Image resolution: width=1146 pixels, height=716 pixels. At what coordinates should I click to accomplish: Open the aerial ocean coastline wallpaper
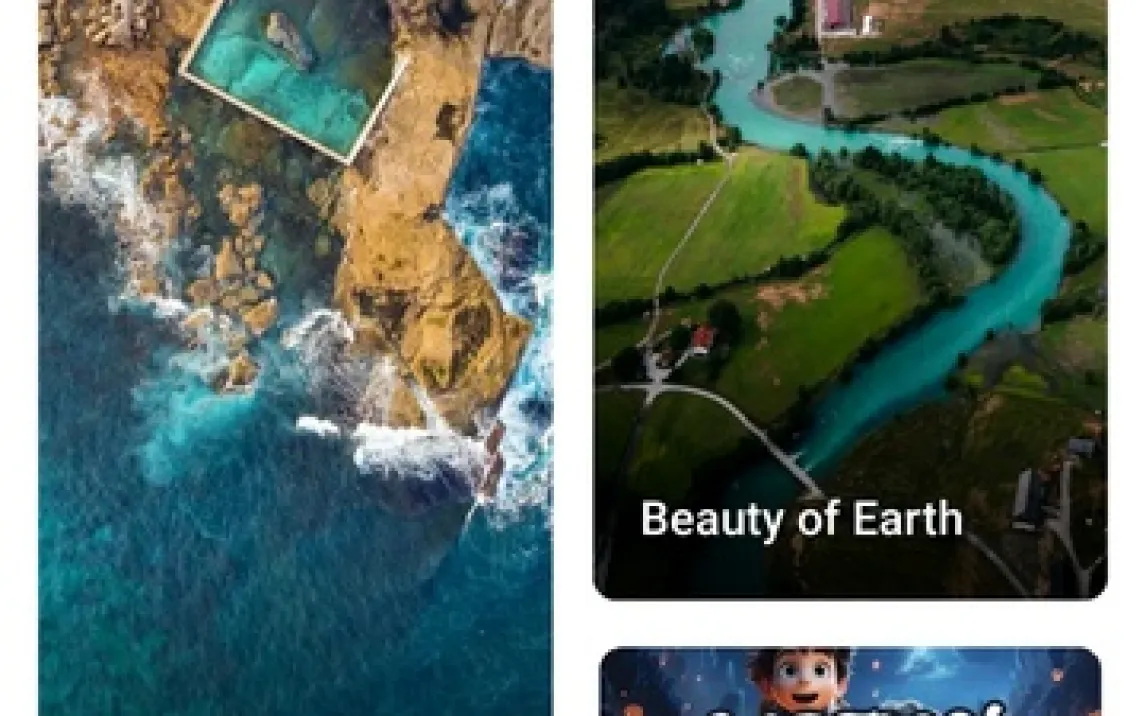click(x=295, y=360)
